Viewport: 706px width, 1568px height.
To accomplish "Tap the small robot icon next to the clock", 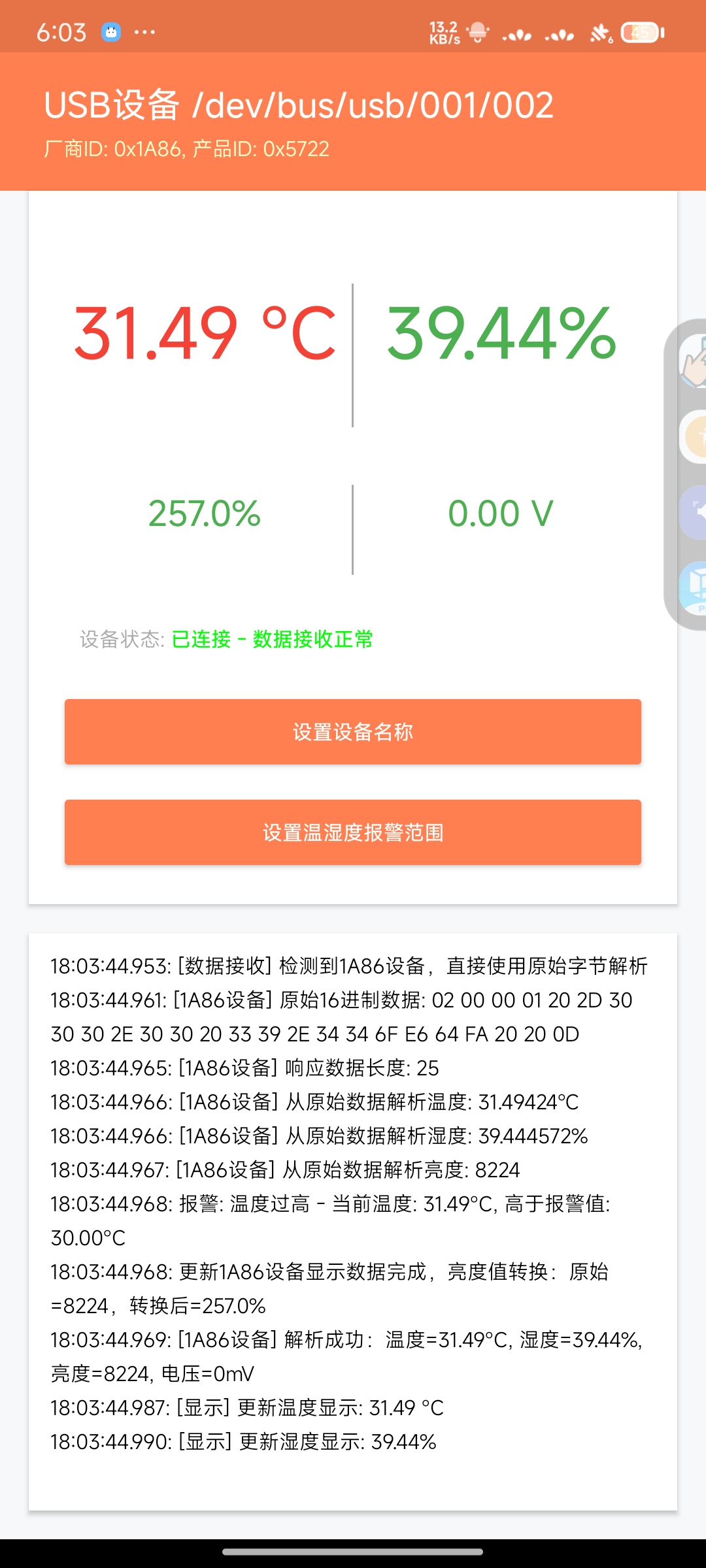I will click(x=112, y=30).
